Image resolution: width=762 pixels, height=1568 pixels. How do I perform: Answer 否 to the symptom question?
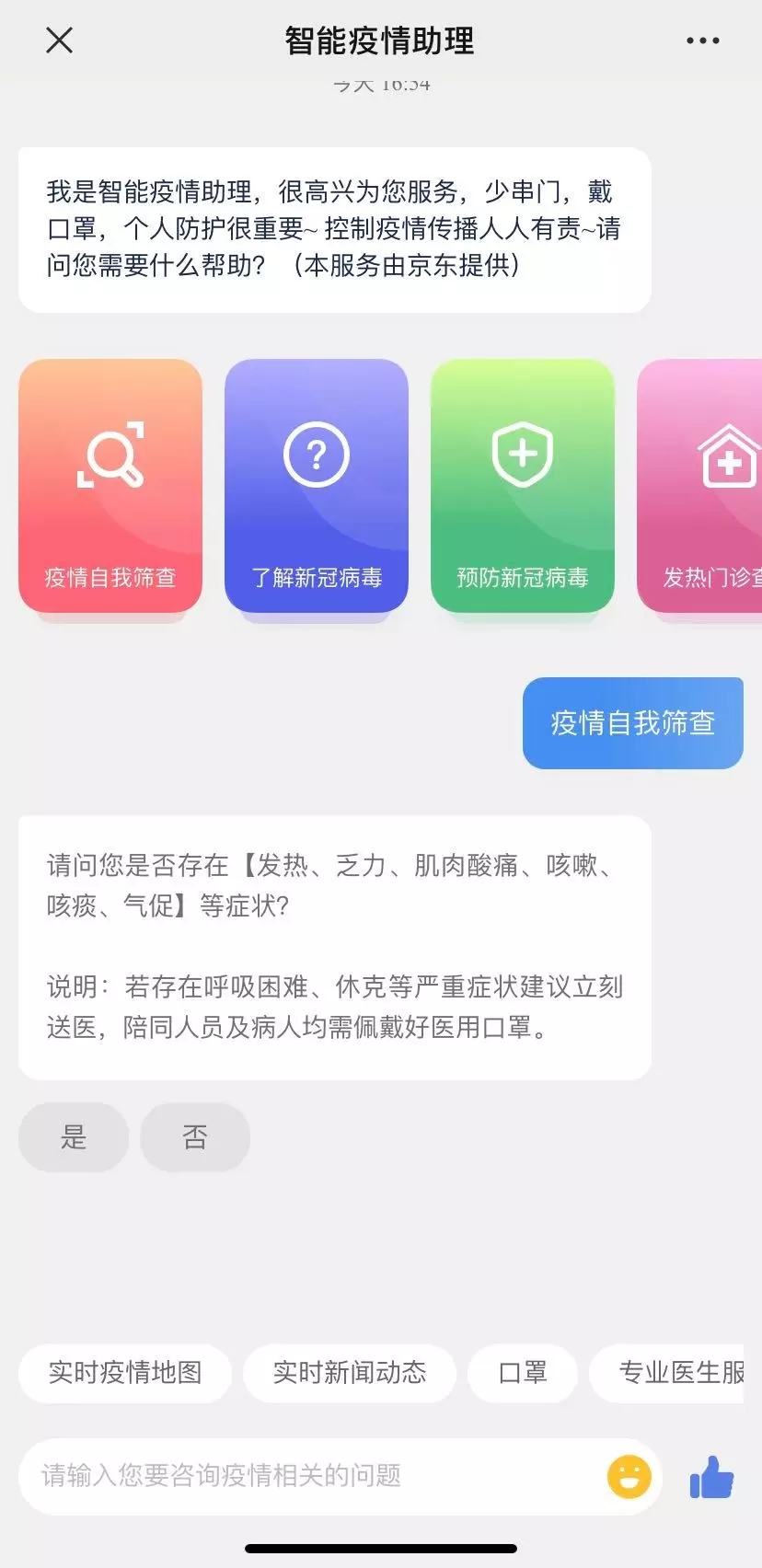(x=195, y=1137)
